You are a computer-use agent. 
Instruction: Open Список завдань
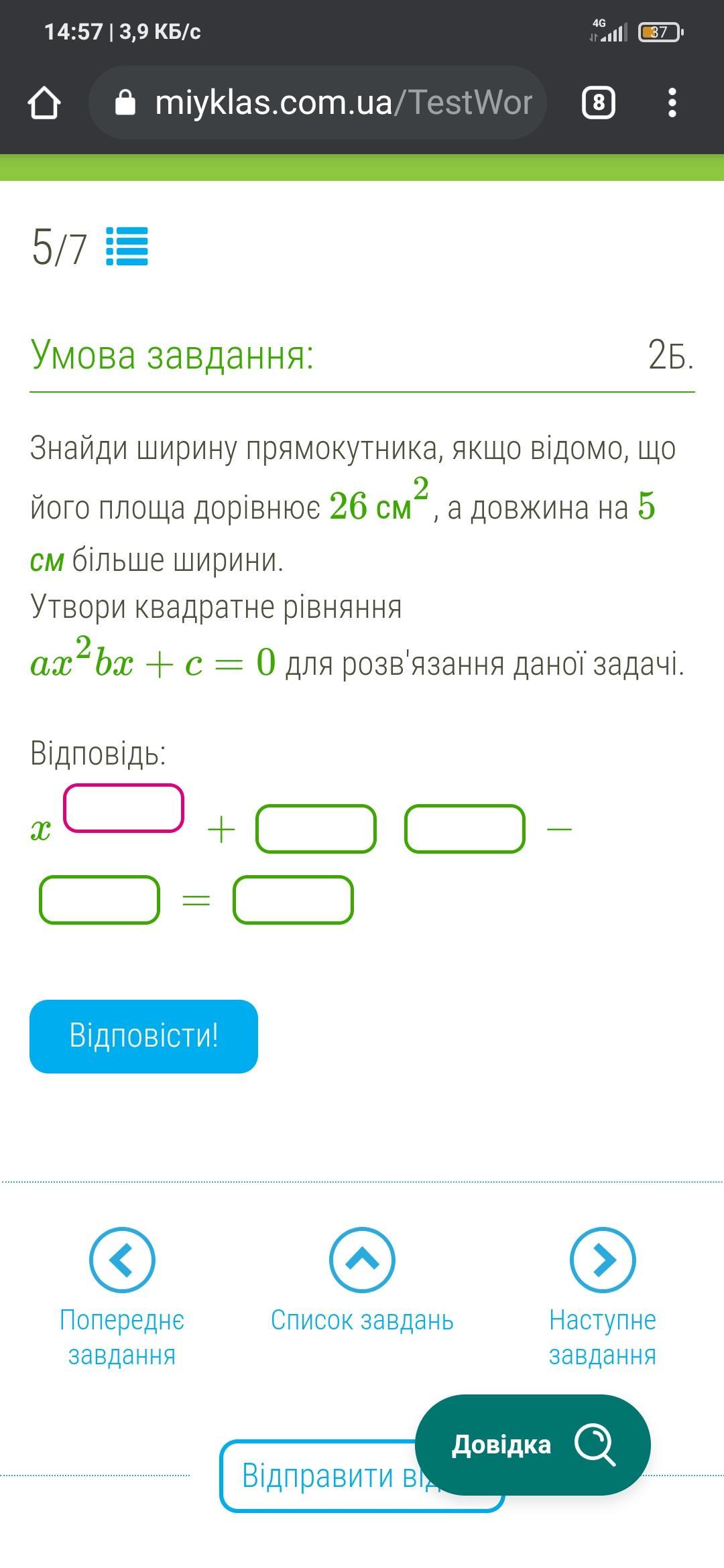[x=362, y=1281]
